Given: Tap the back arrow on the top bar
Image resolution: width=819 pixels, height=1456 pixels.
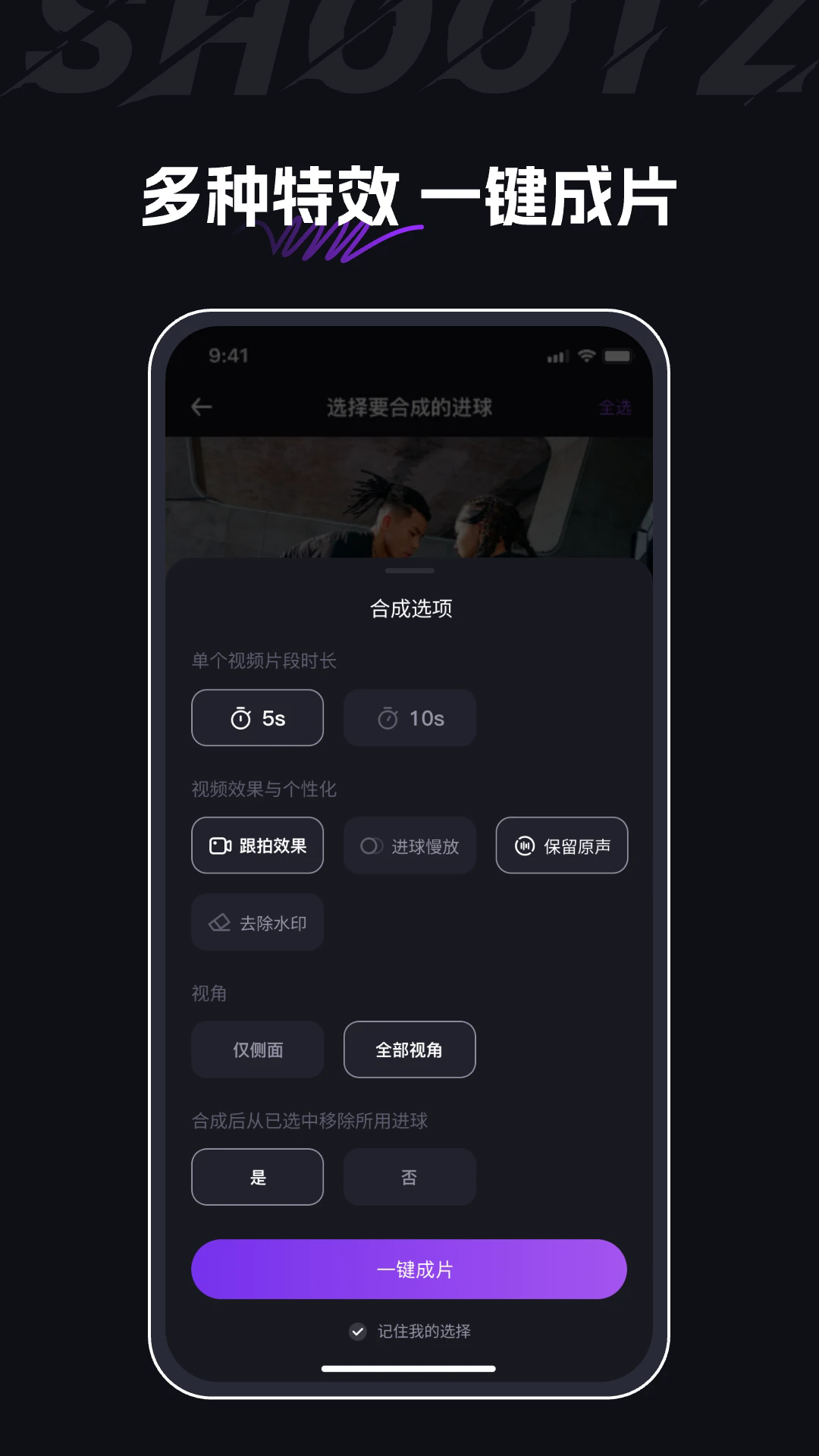Looking at the screenshot, I should [x=202, y=407].
